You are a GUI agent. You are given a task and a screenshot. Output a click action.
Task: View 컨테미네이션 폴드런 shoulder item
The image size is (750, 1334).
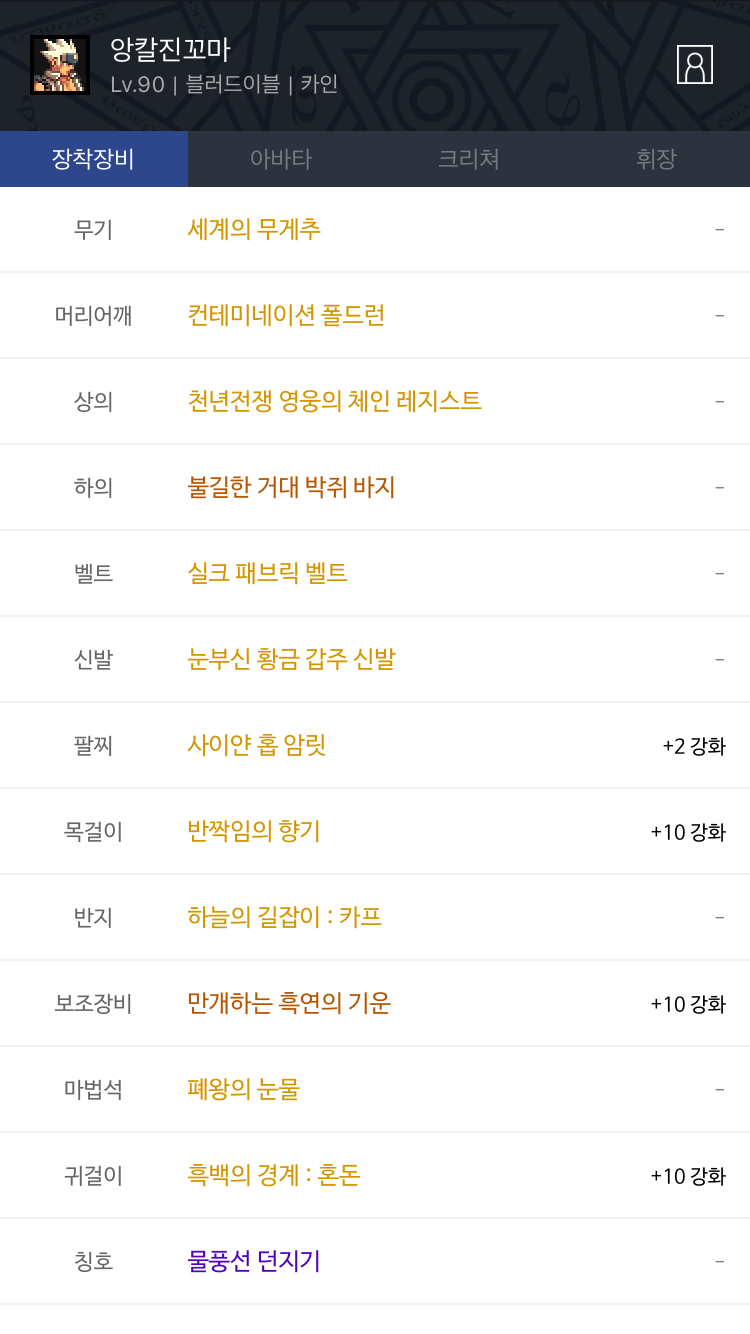[286, 315]
